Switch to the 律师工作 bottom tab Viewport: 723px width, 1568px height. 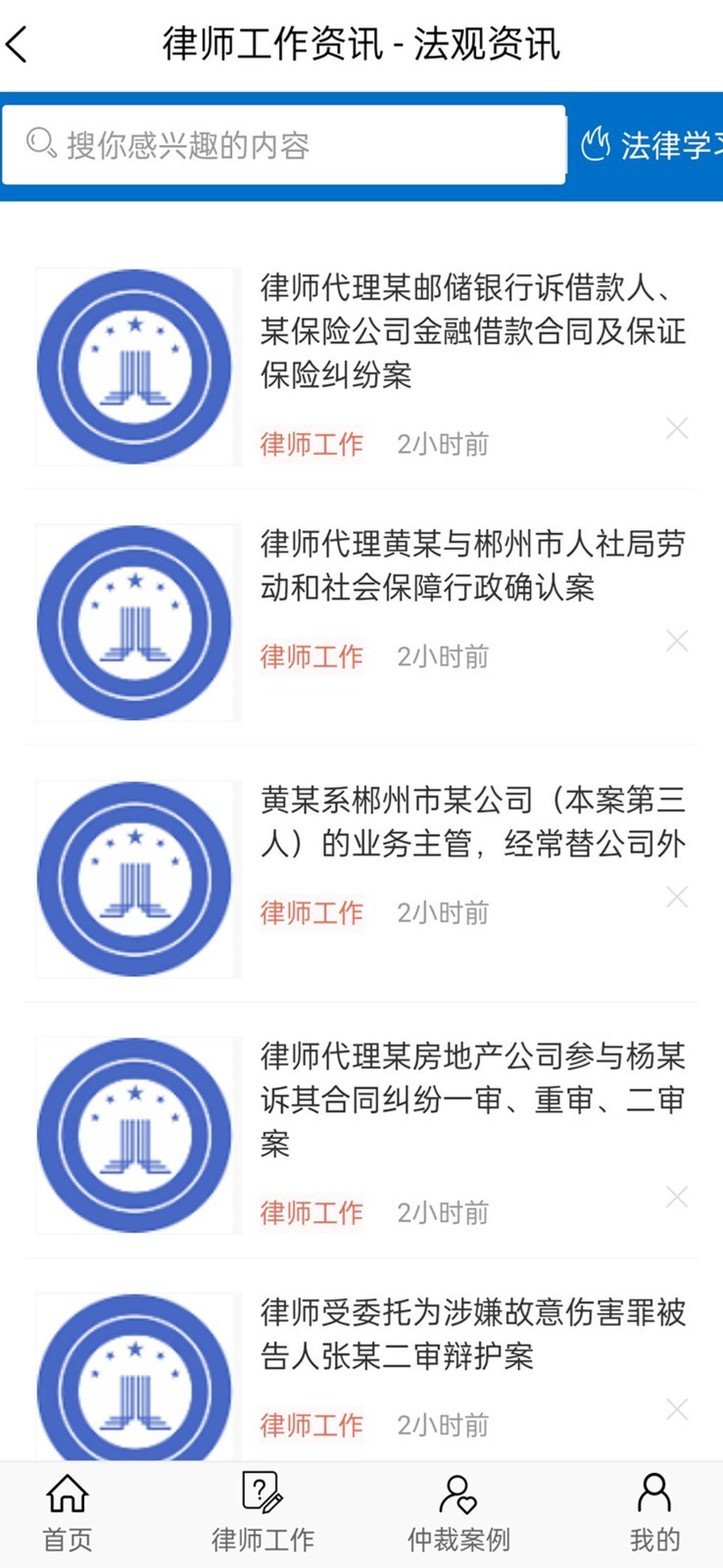coord(263,1514)
